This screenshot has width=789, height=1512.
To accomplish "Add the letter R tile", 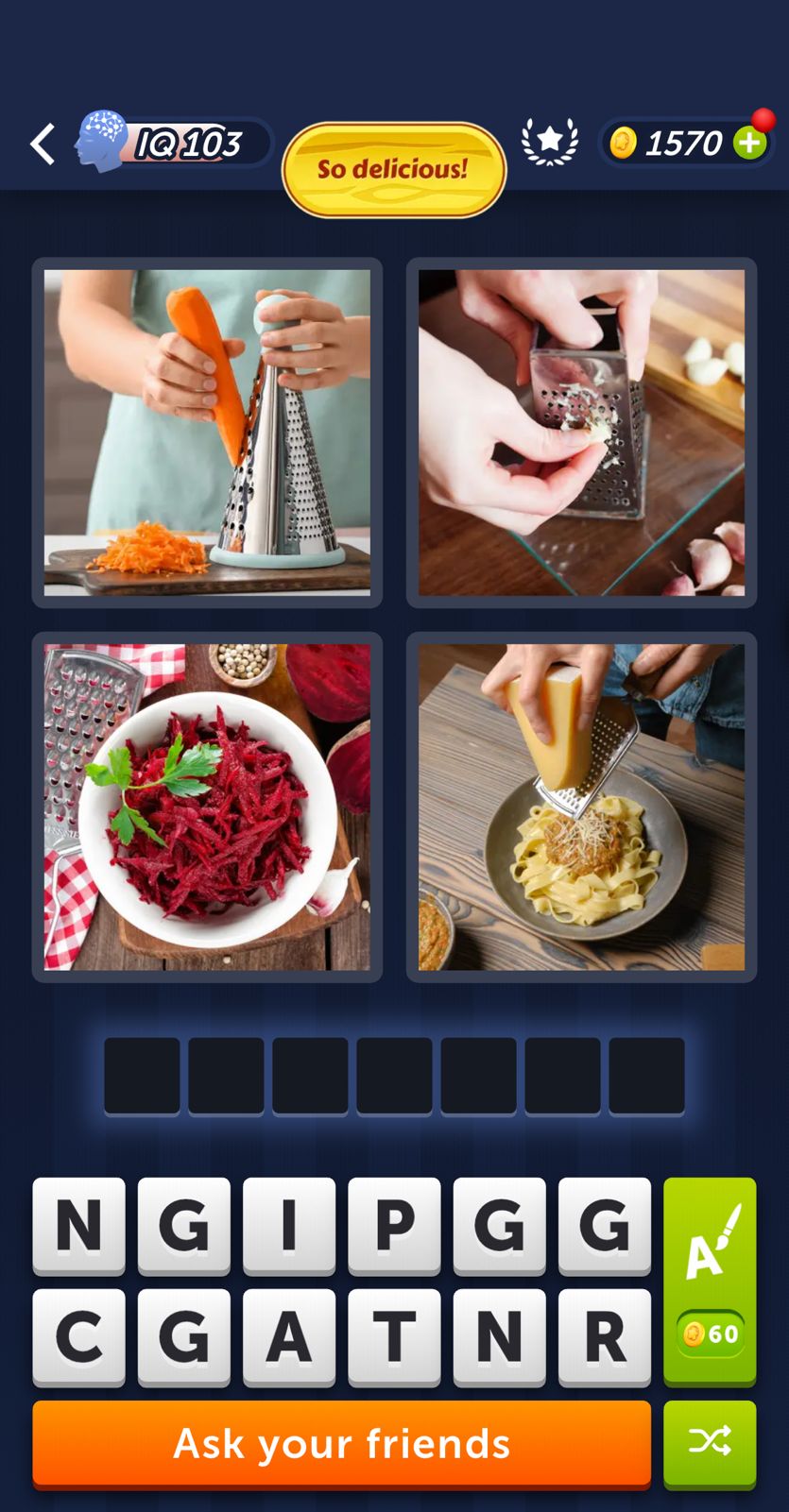I will tap(605, 1336).
